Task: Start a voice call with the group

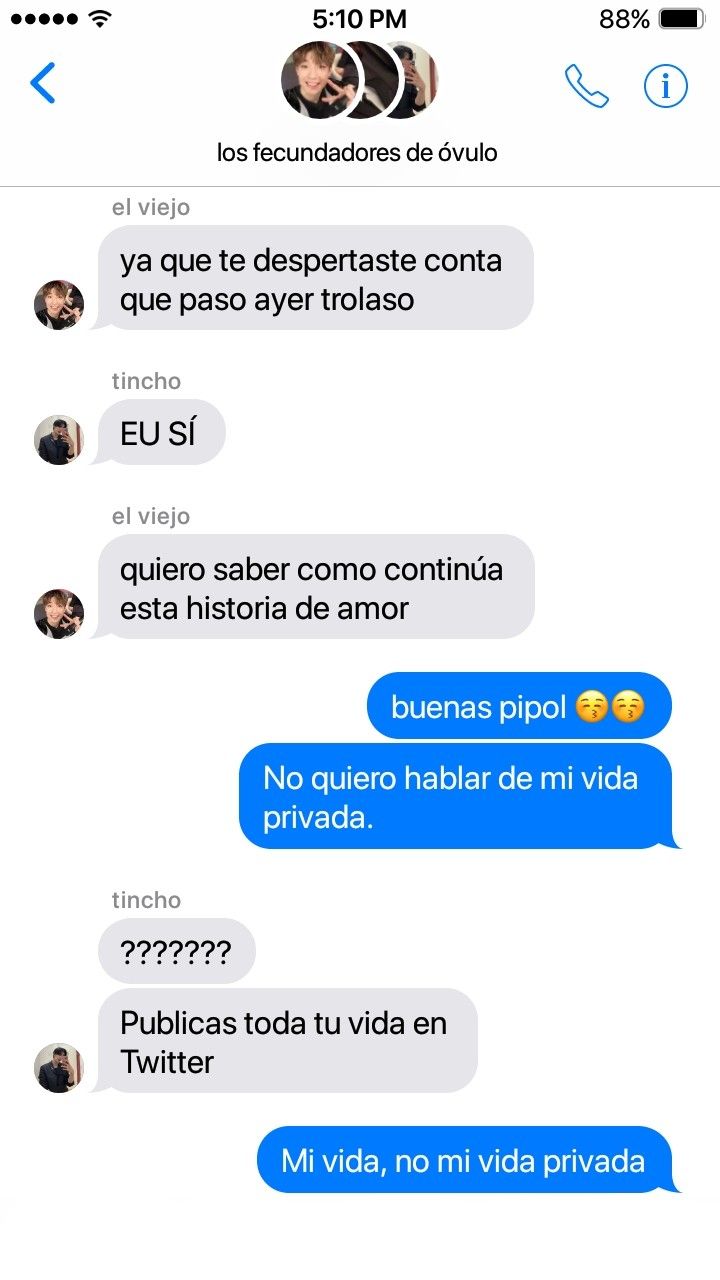Action: (x=587, y=86)
